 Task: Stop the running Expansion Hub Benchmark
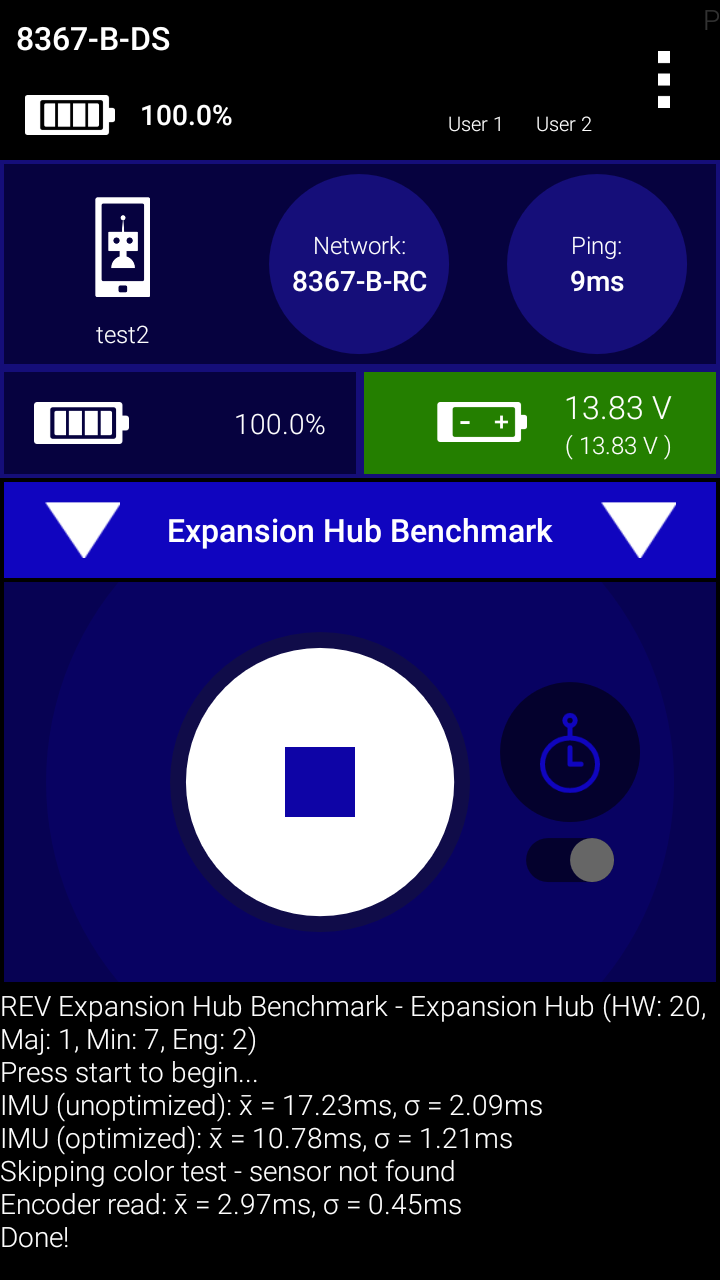coord(320,782)
